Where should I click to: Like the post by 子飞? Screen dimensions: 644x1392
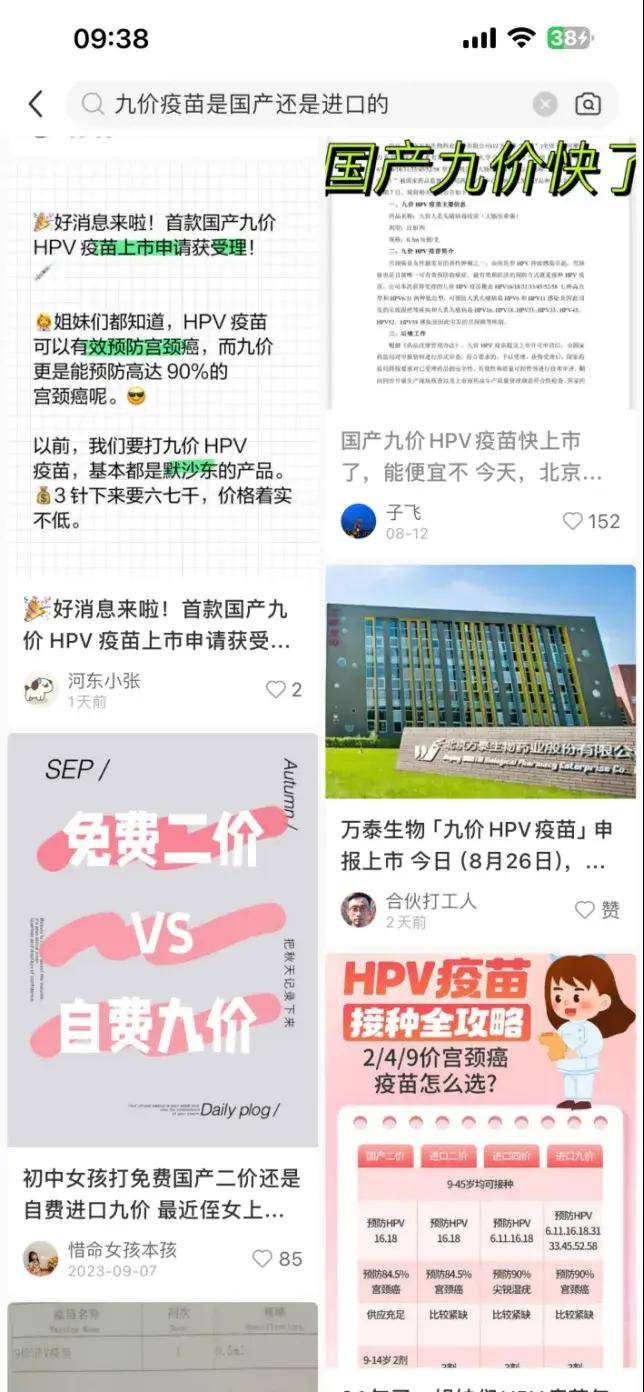click(x=591, y=521)
